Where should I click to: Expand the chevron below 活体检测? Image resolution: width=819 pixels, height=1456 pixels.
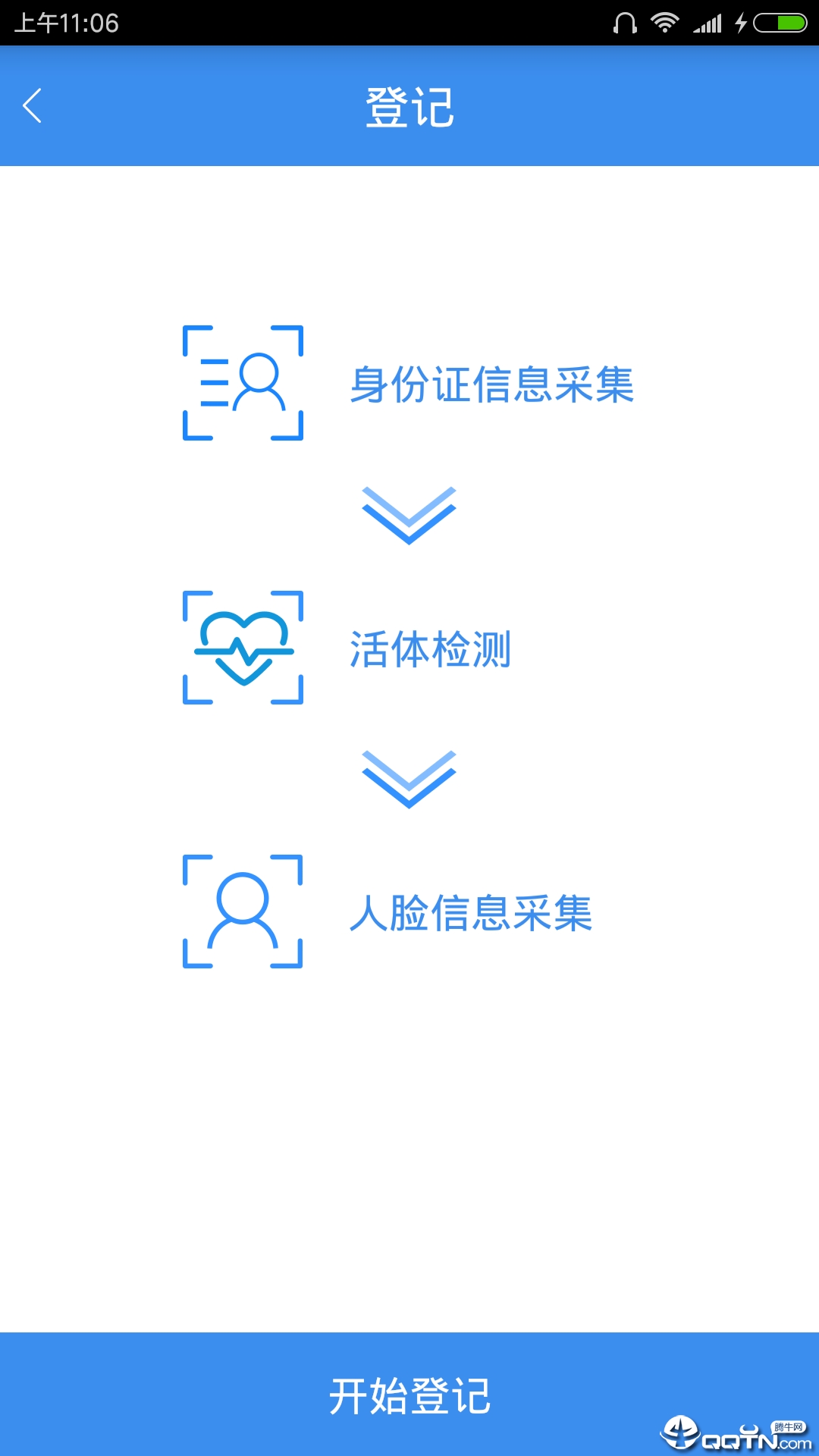click(408, 777)
